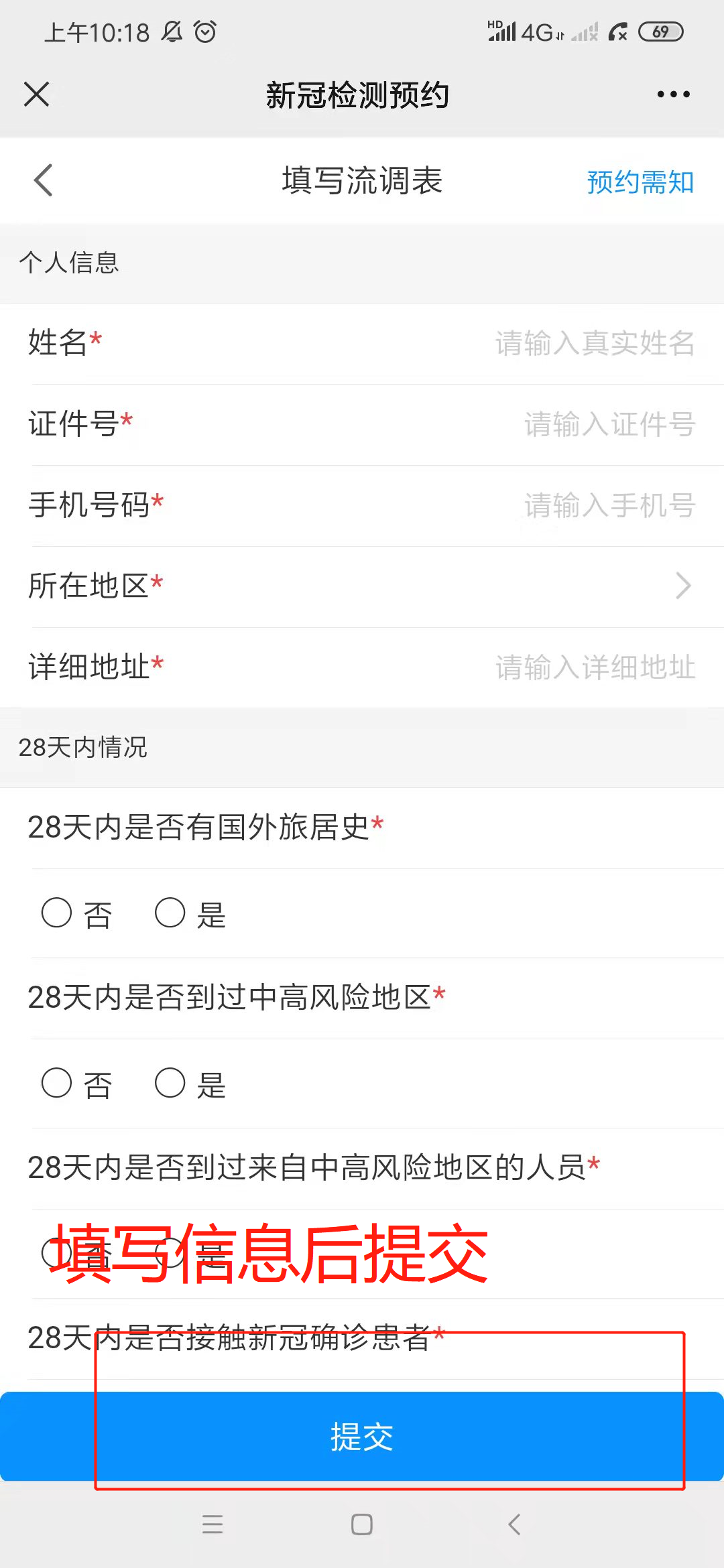The width and height of the screenshot is (724, 1568).
Task: Open the three-dot more options menu
Action: click(x=673, y=94)
